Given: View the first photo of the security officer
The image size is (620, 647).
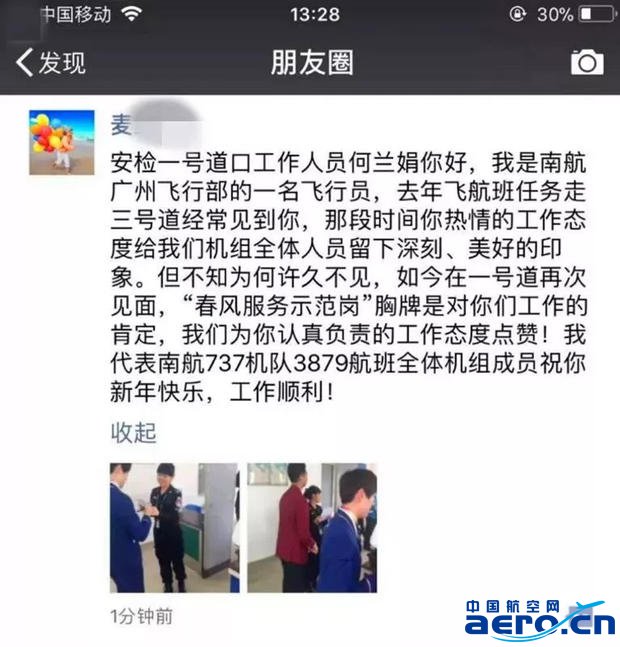Looking at the screenshot, I should click(174, 527).
